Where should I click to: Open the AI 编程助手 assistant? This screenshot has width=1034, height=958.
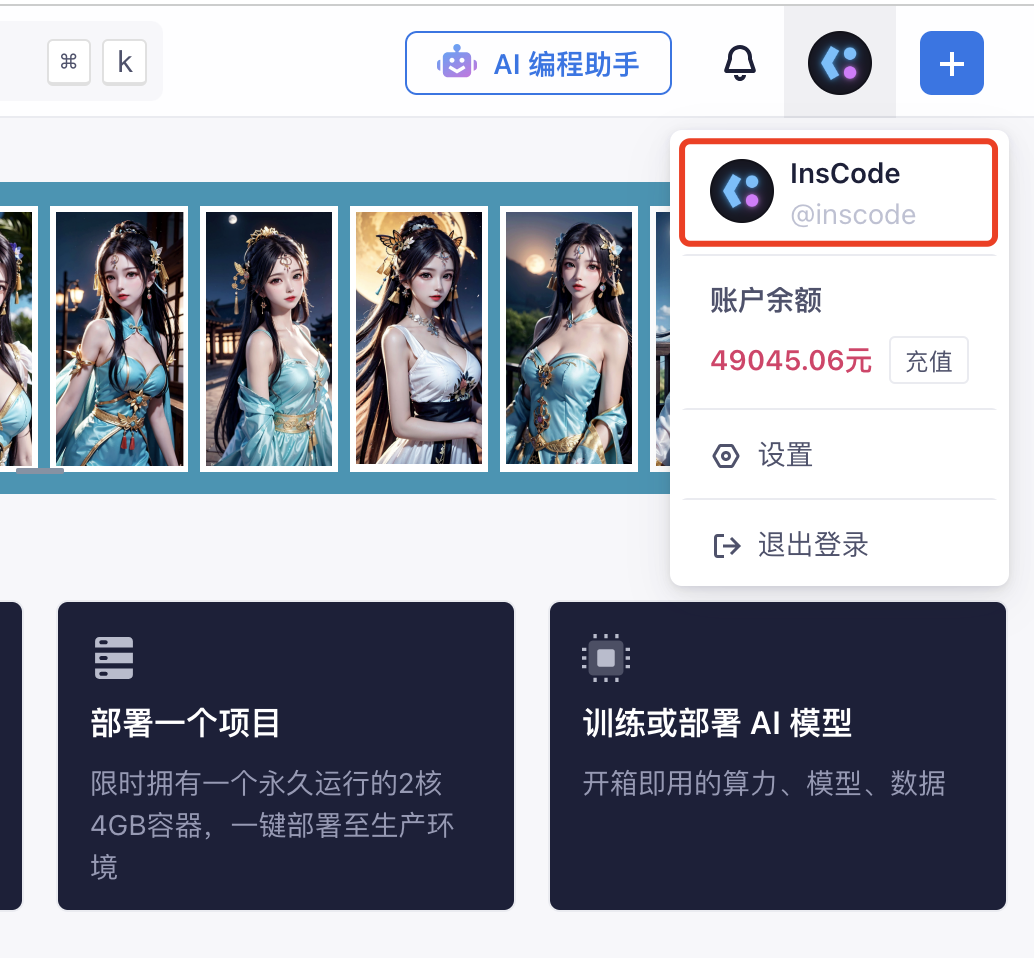[x=538, y=64]
